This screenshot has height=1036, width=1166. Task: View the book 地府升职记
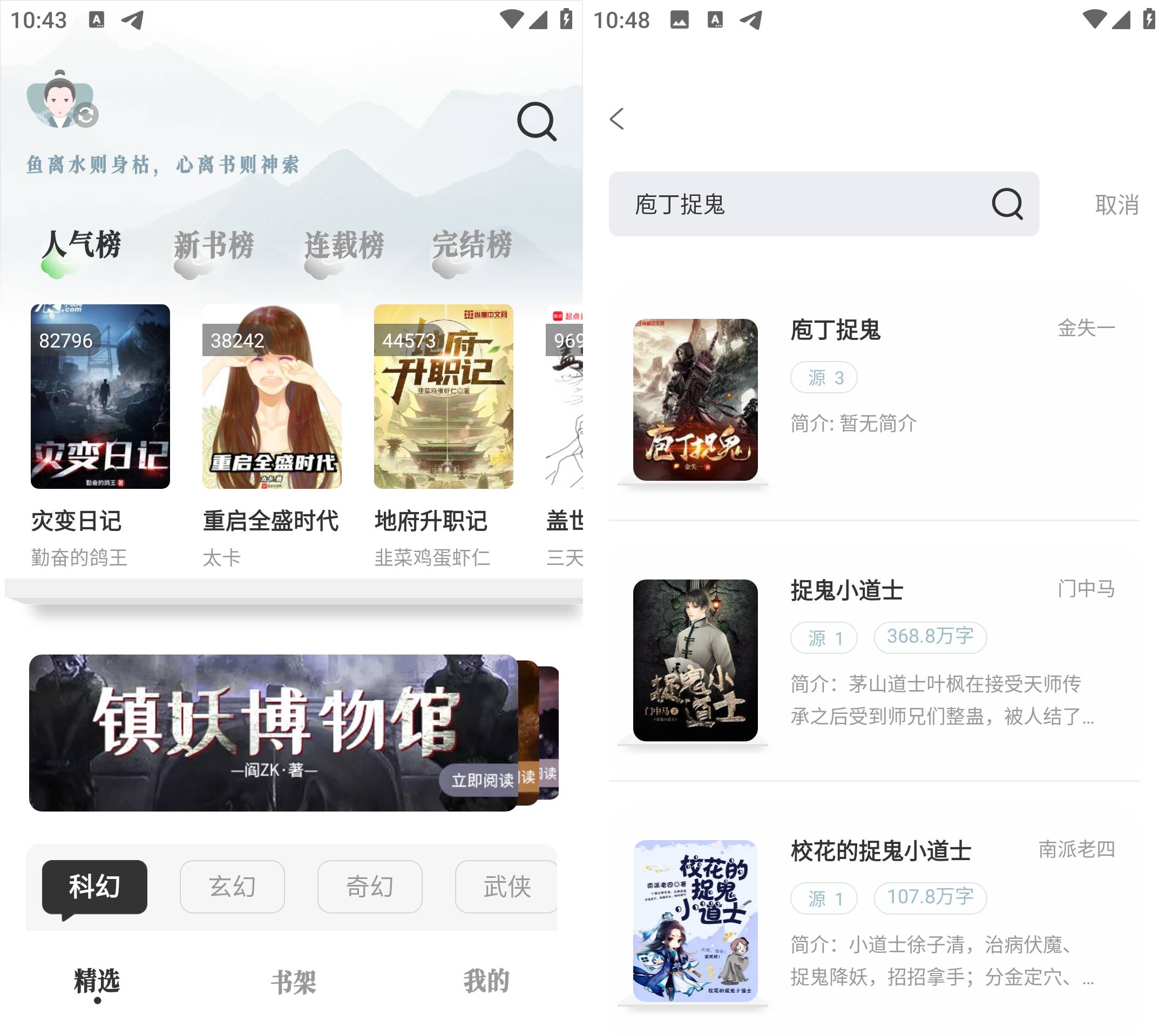443,397
